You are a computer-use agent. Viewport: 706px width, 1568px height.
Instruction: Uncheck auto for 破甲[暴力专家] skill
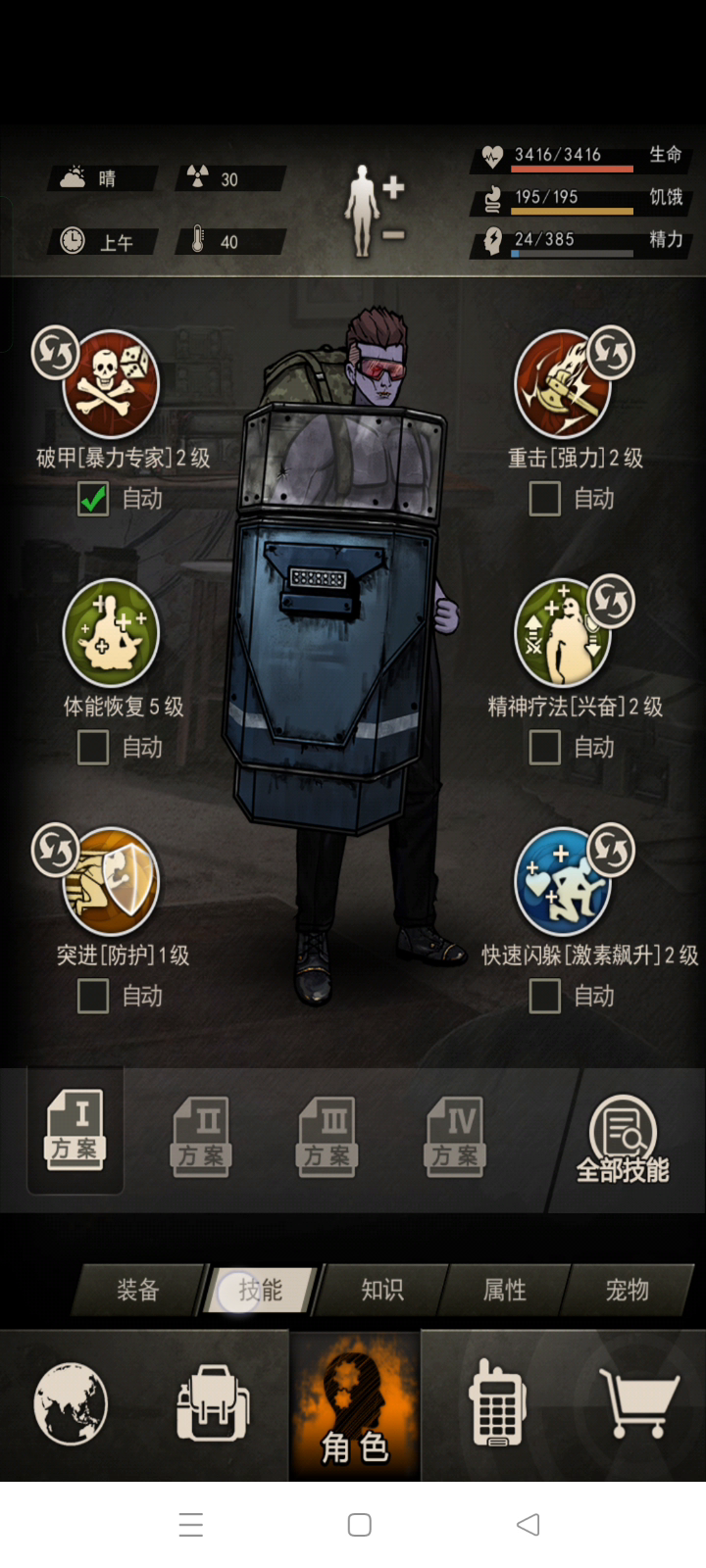93,500
